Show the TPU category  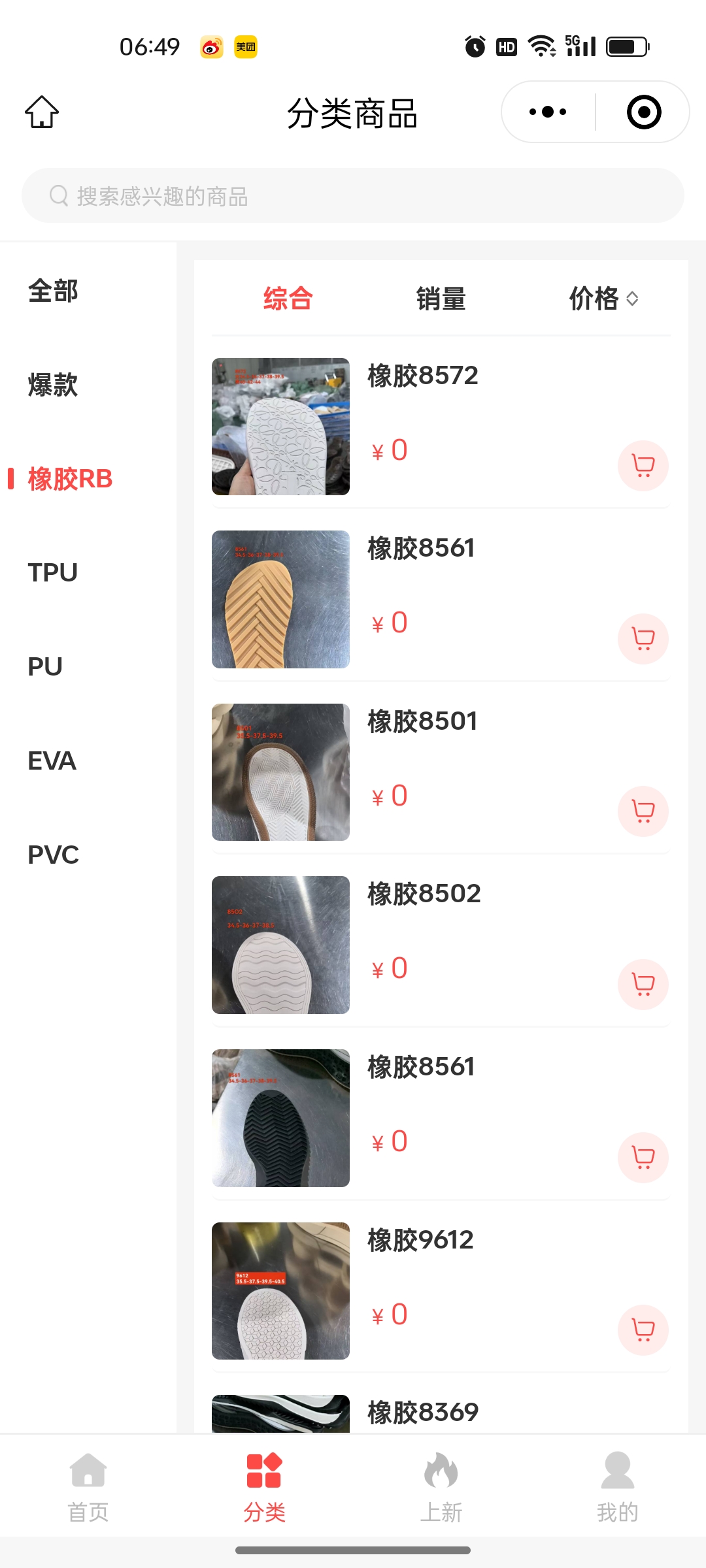click(53, 573)
